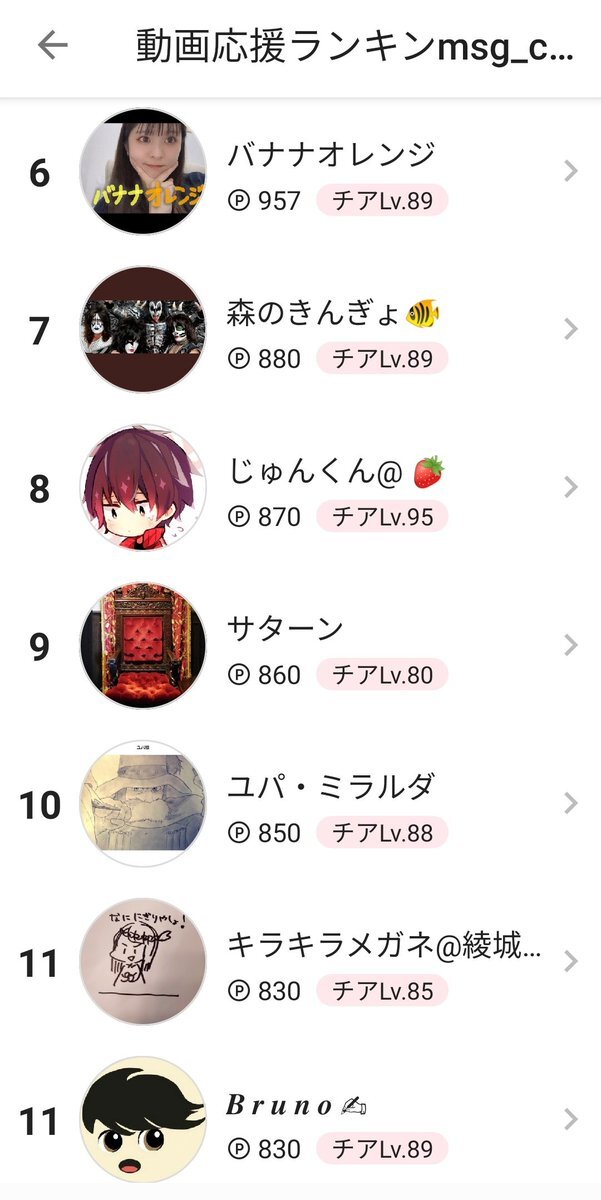Viewport: 601px width, 1200px height.
Task: Tap the Bruno ranking entry
Action: tap(300, 1119)
